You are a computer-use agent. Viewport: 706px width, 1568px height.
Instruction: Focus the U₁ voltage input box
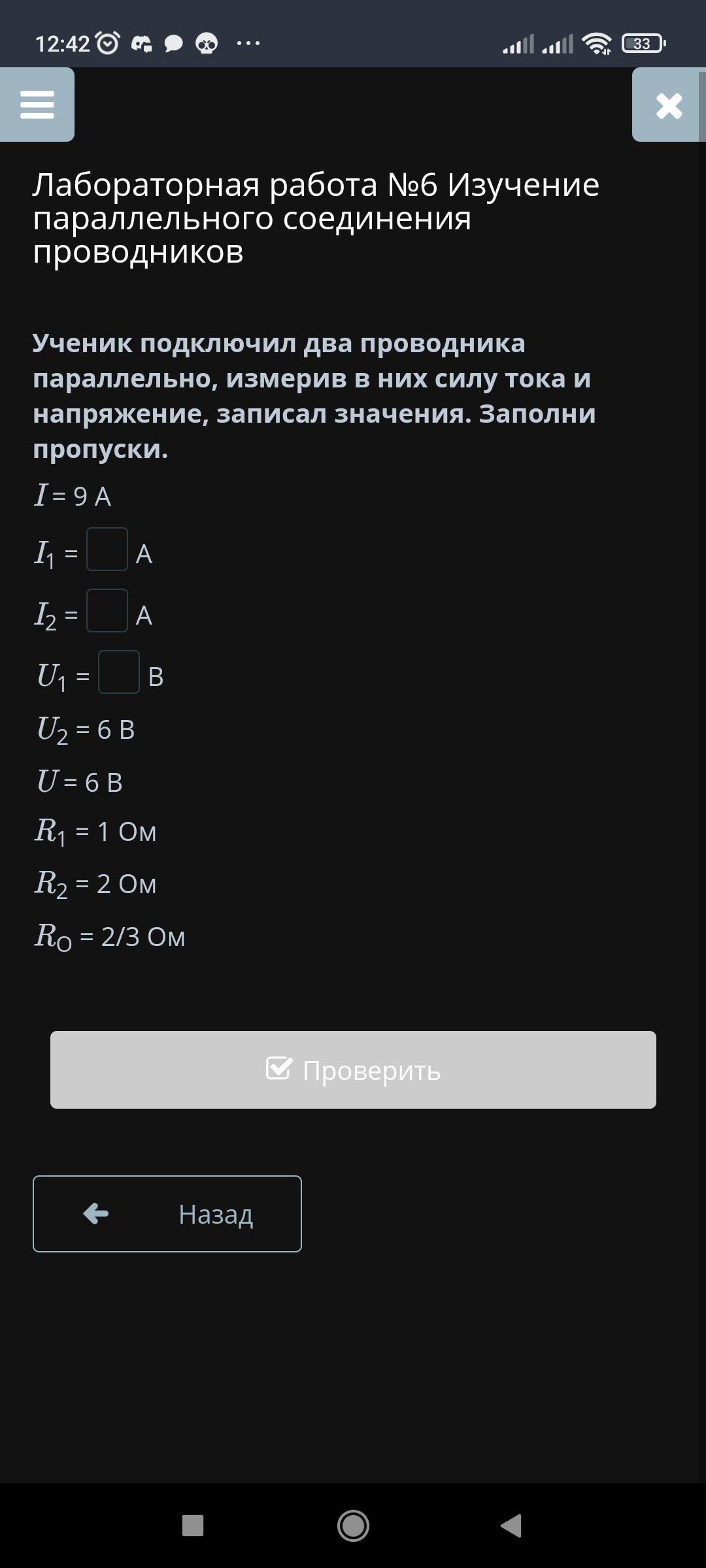119,672
